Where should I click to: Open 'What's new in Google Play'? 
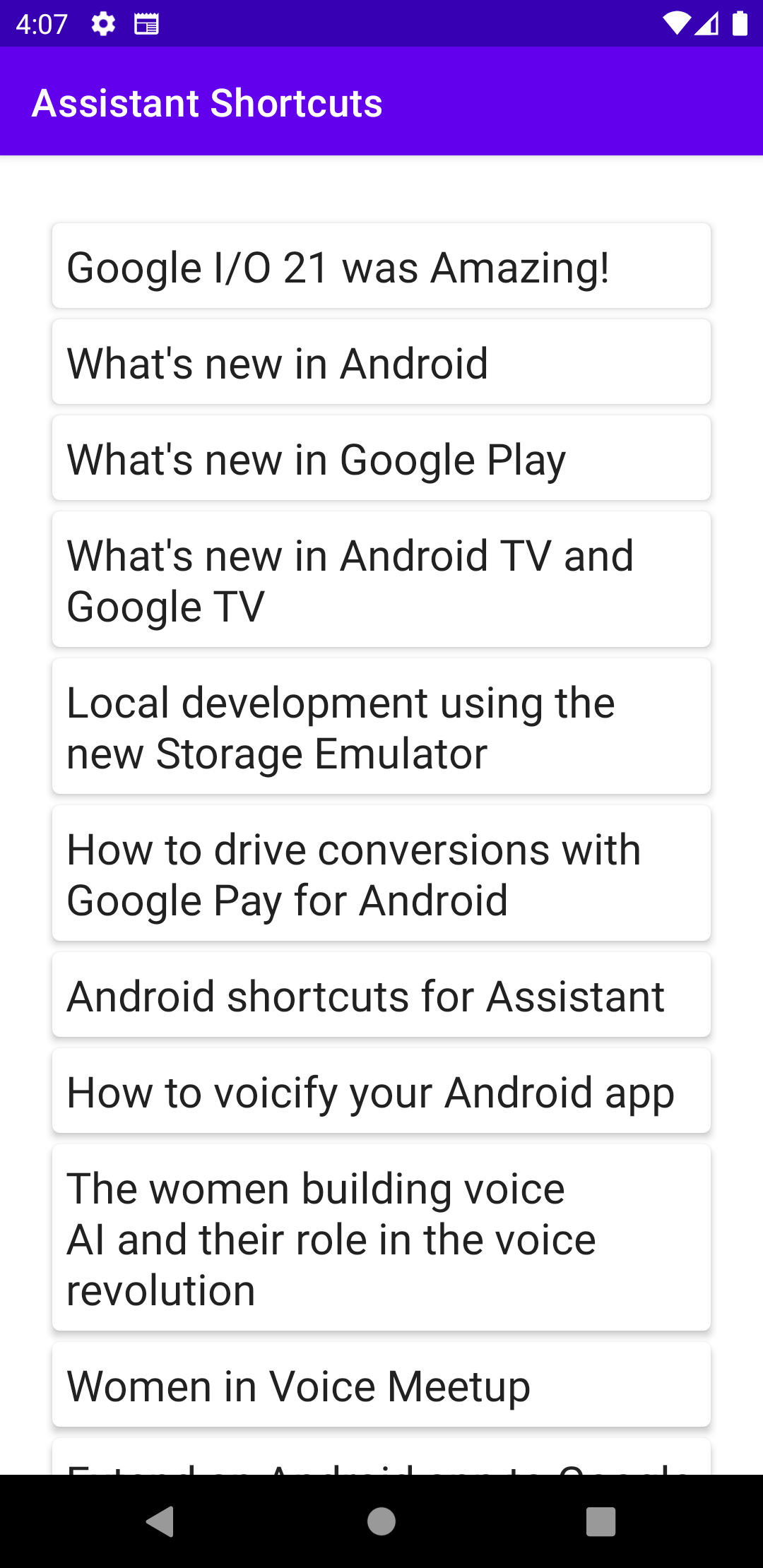tap(381, 458)
